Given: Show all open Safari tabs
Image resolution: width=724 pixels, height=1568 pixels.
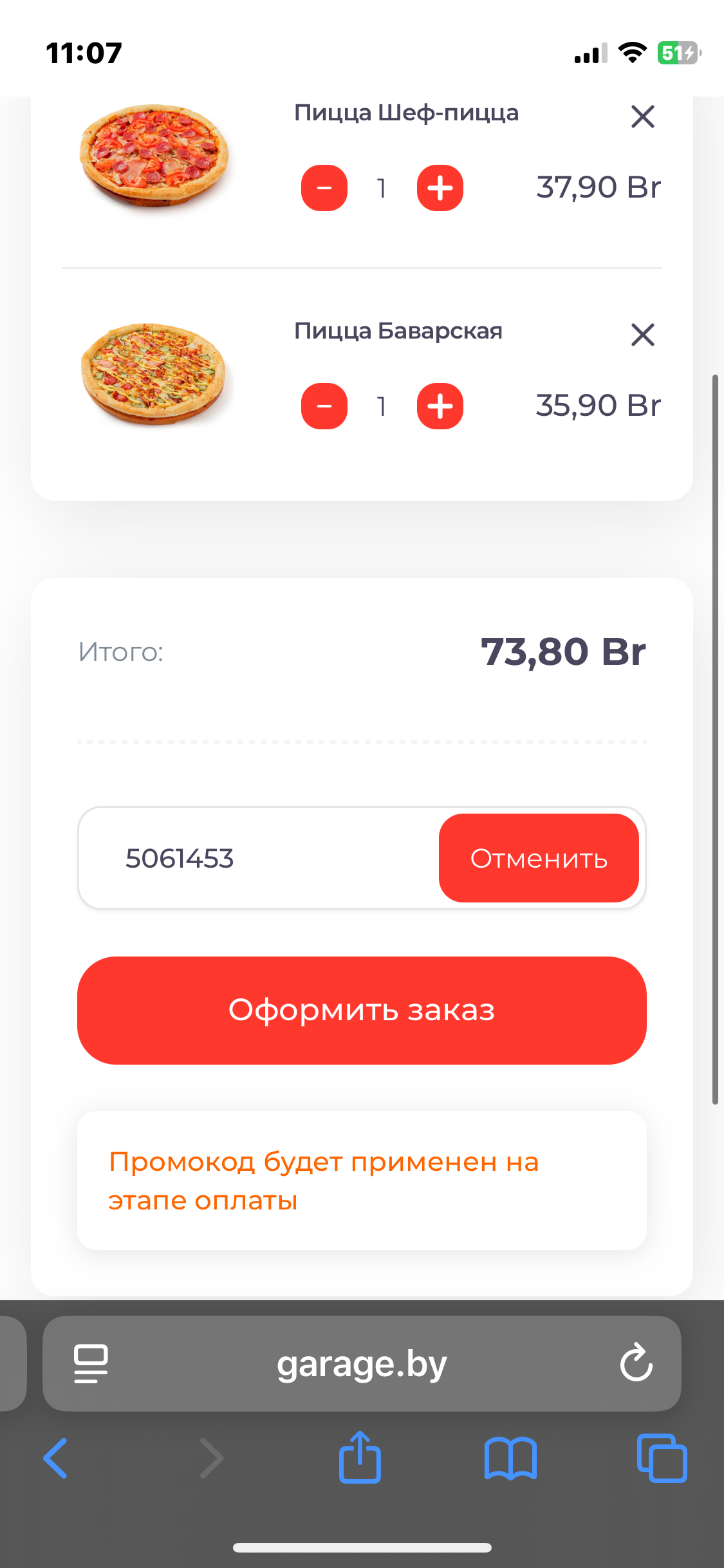Looking at the screenshot, I should [x=662, y=1458].
